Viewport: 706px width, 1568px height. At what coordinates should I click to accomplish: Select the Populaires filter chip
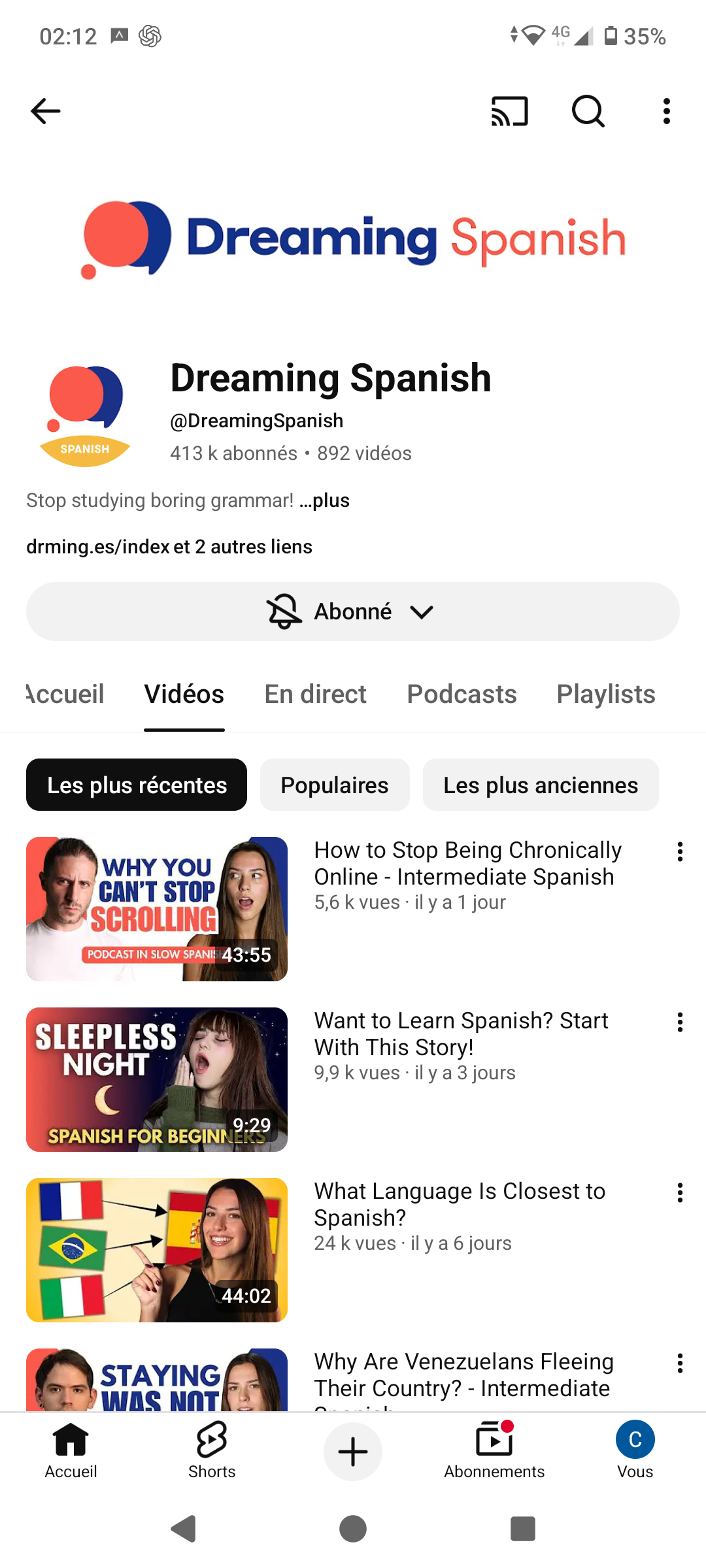(x=334, y=785)
